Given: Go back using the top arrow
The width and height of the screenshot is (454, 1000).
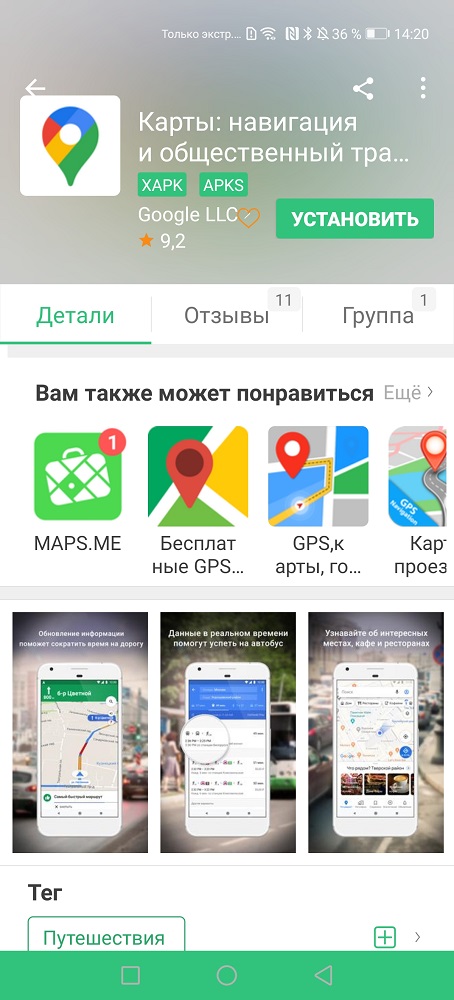Looking at the screenshot, I should [x=35, y=88].
